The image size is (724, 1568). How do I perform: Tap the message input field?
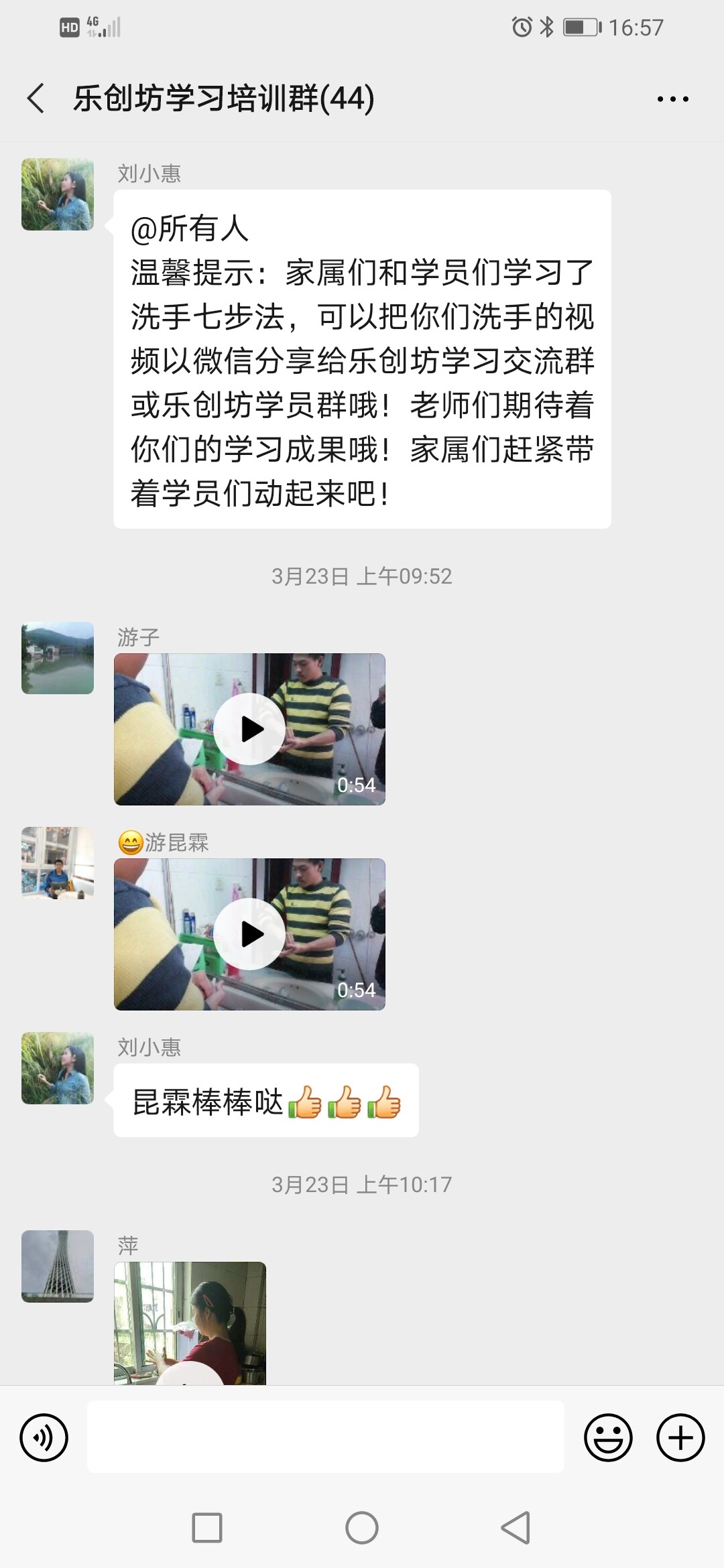(x=325, y=1437)
